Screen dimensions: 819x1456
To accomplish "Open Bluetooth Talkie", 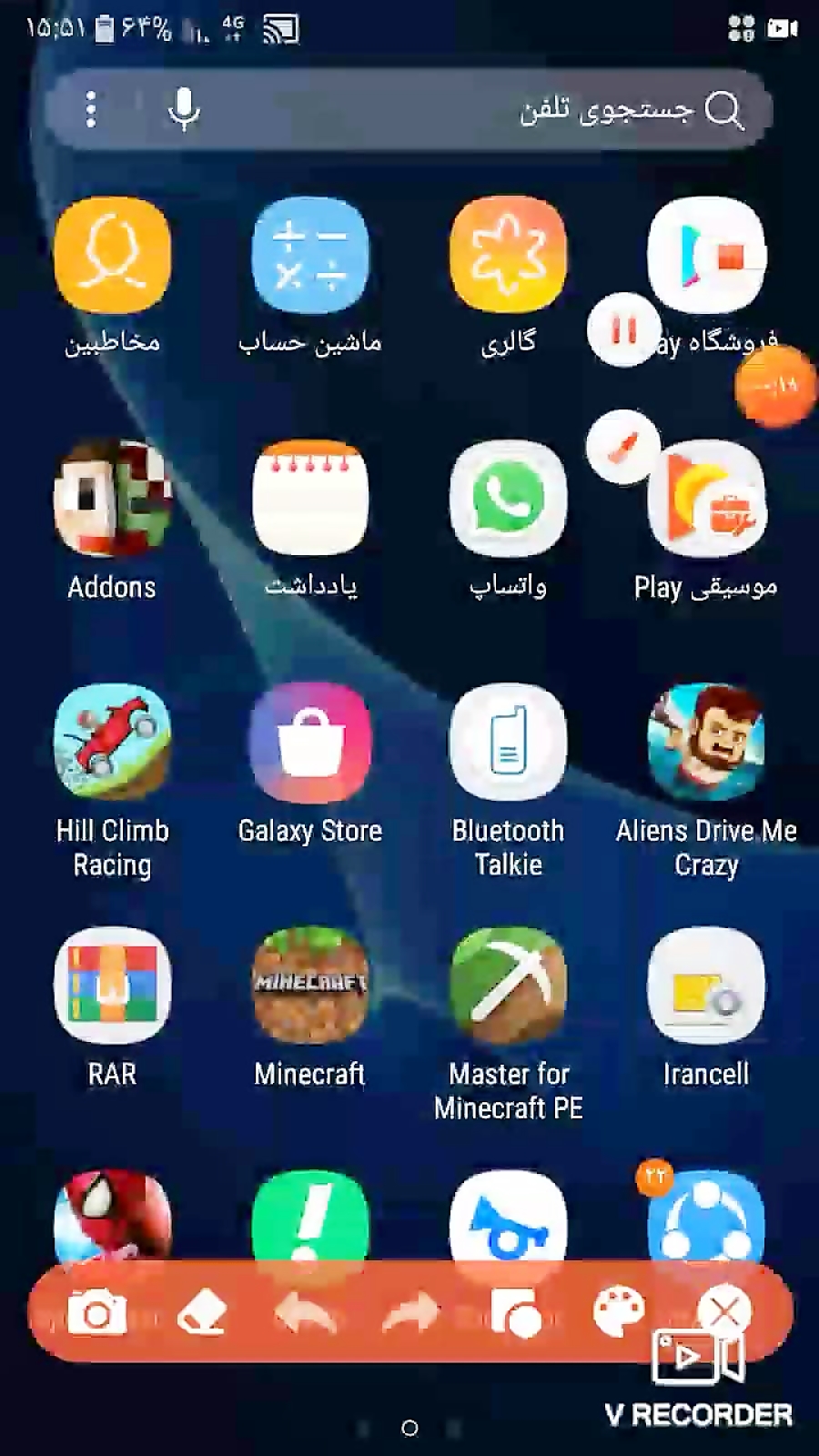I will click(x=508, y=743).
